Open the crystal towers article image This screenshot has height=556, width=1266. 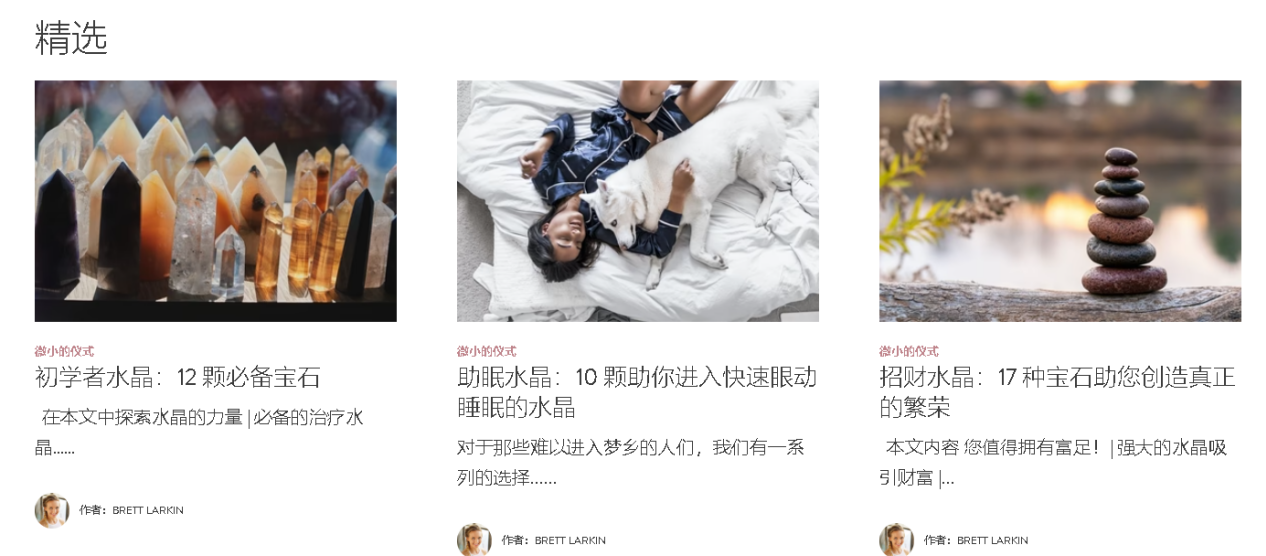(x=215, y=201)
